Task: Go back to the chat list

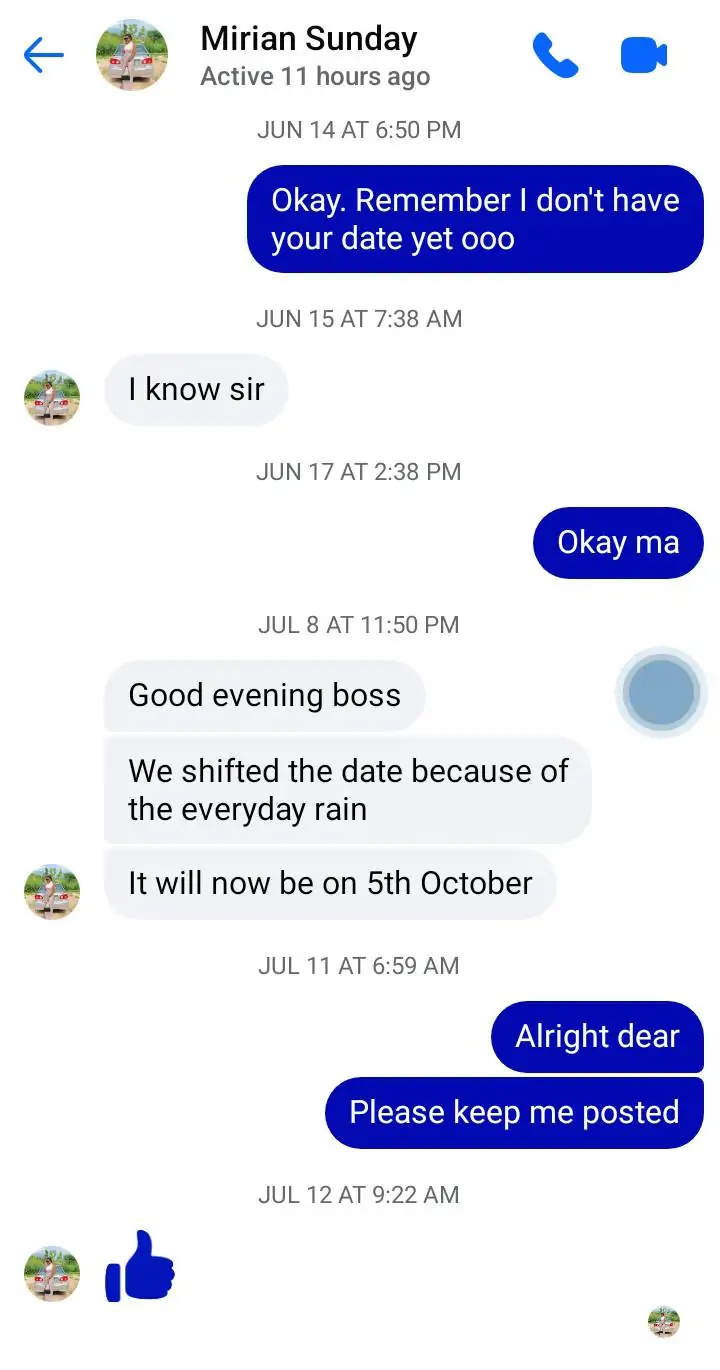Action: coord(43,56)
